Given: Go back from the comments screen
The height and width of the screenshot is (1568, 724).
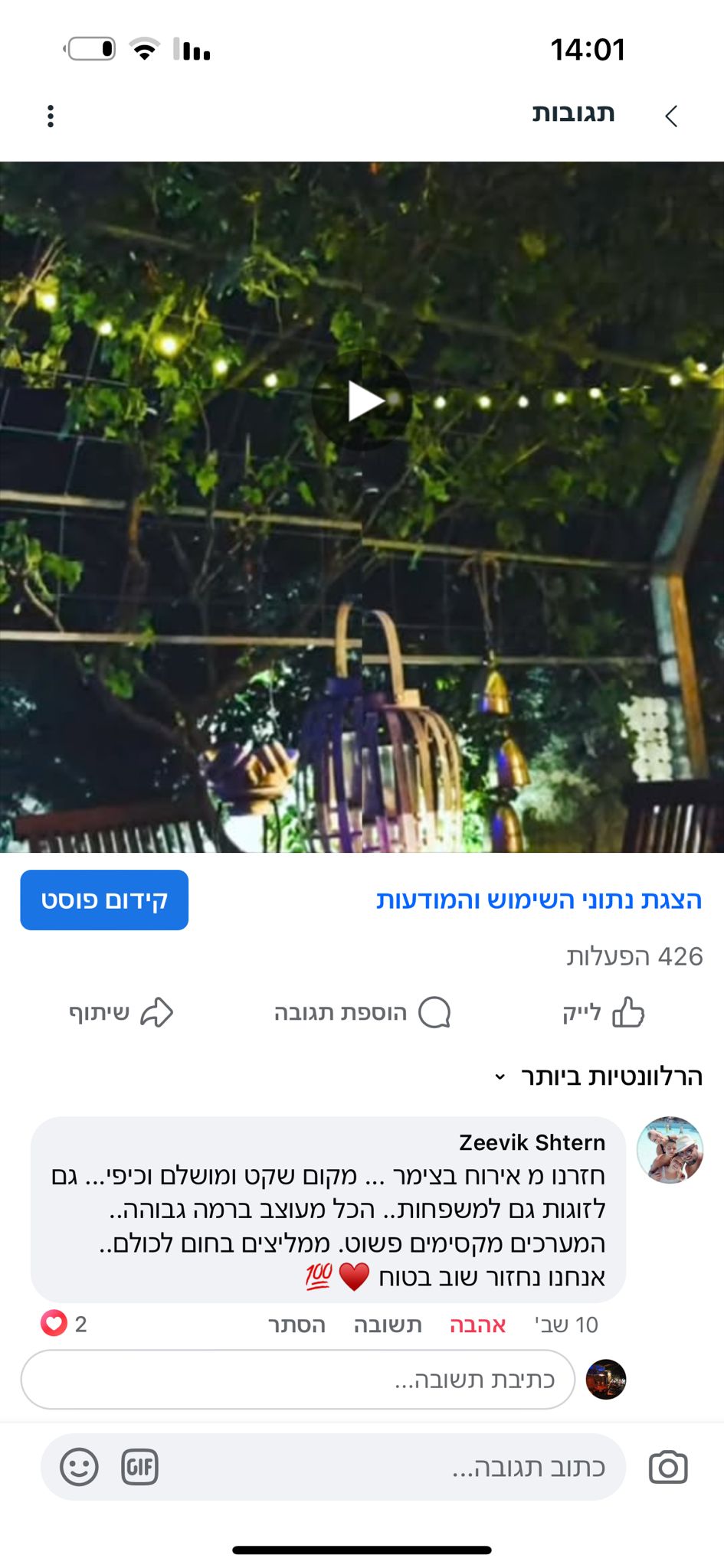Looking at the screenshot, I should [671, 116].
